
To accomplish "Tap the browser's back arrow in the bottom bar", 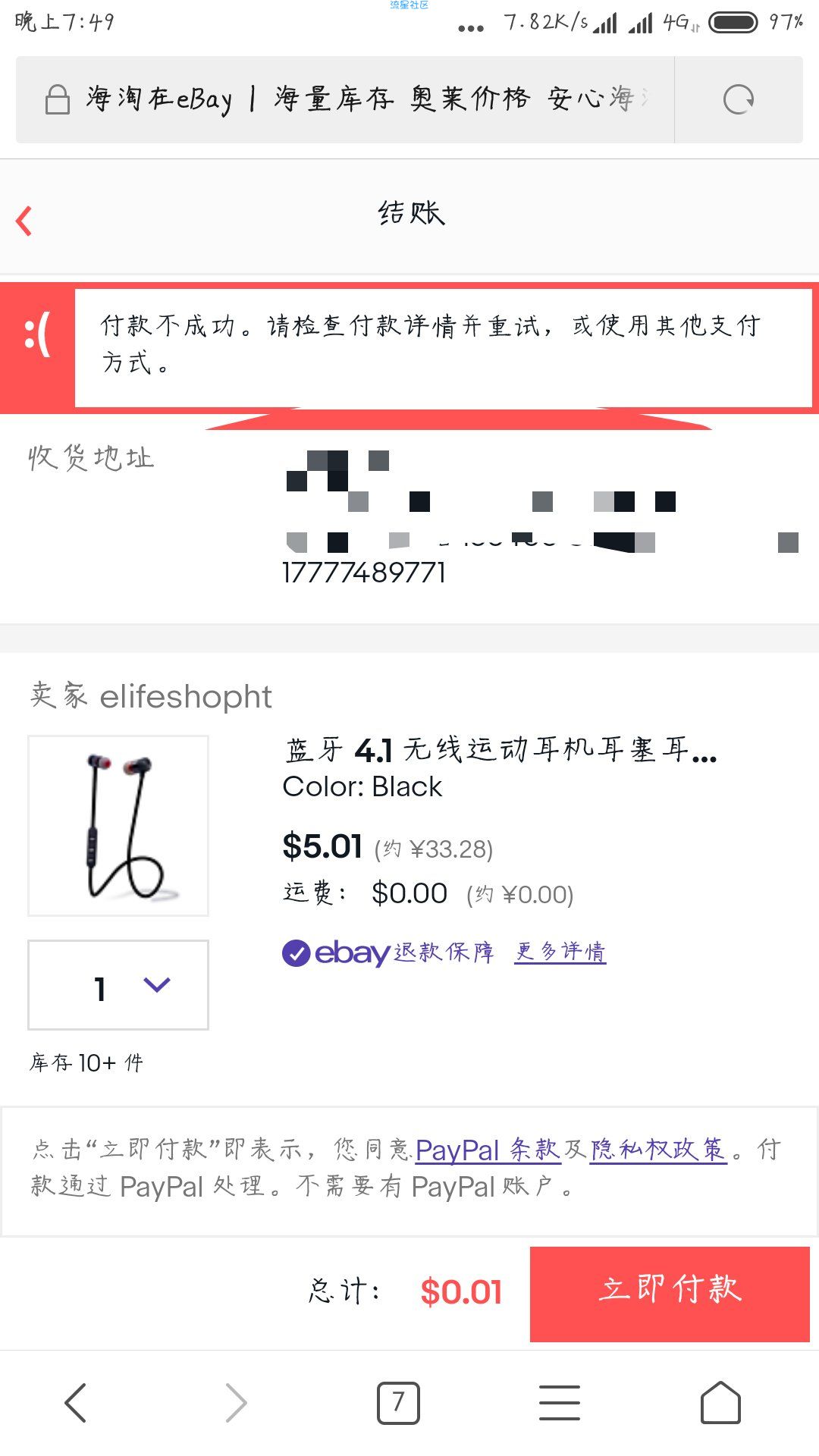I will click(76, 1402).
